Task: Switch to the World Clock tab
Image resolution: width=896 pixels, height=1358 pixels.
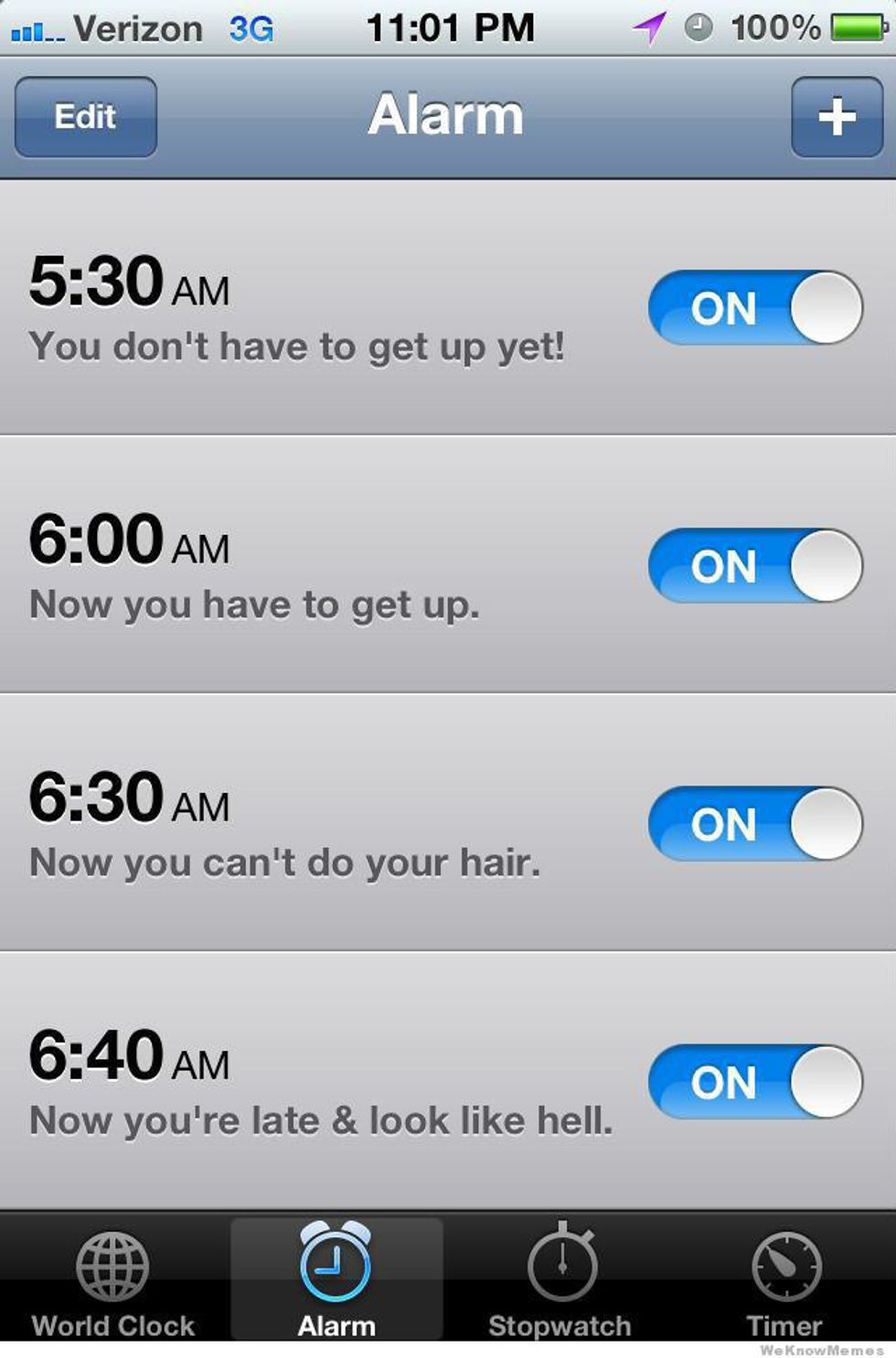Action: [112, 1280]
